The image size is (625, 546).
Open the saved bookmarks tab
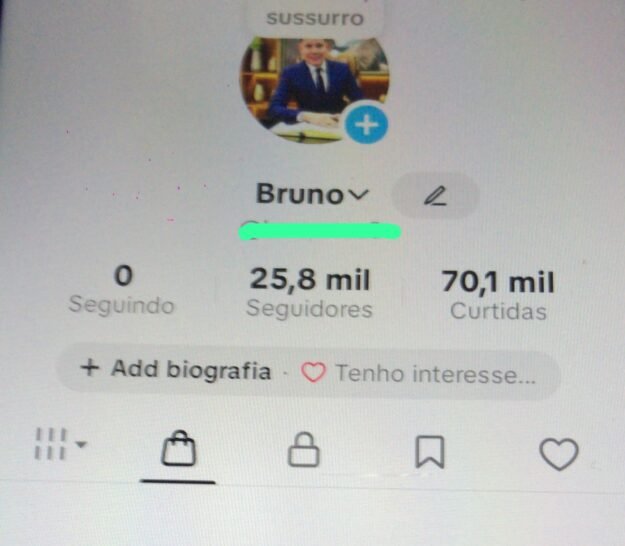(x=429, y=451)
